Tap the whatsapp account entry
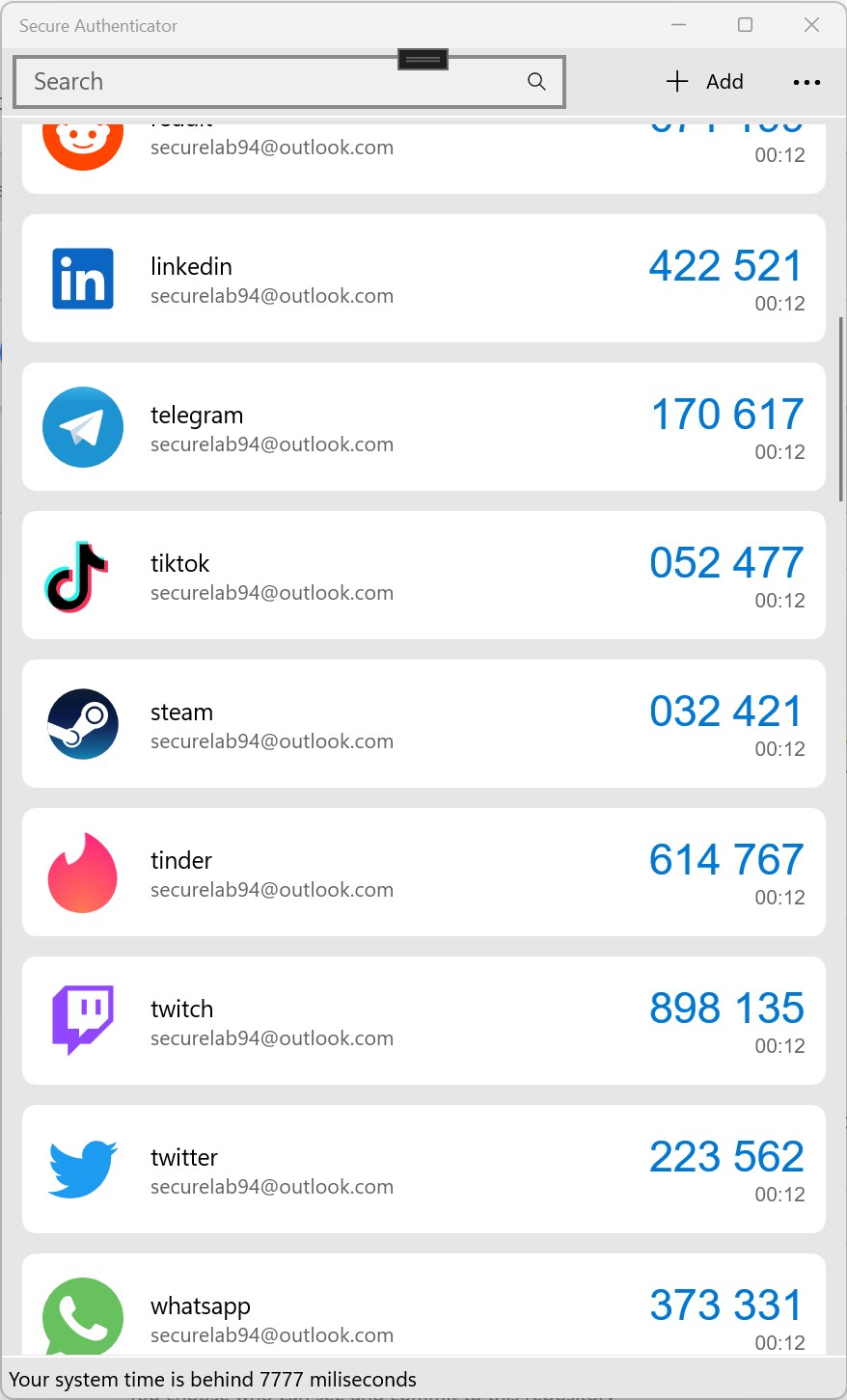847x1400 pixels. click(423, 1305)
